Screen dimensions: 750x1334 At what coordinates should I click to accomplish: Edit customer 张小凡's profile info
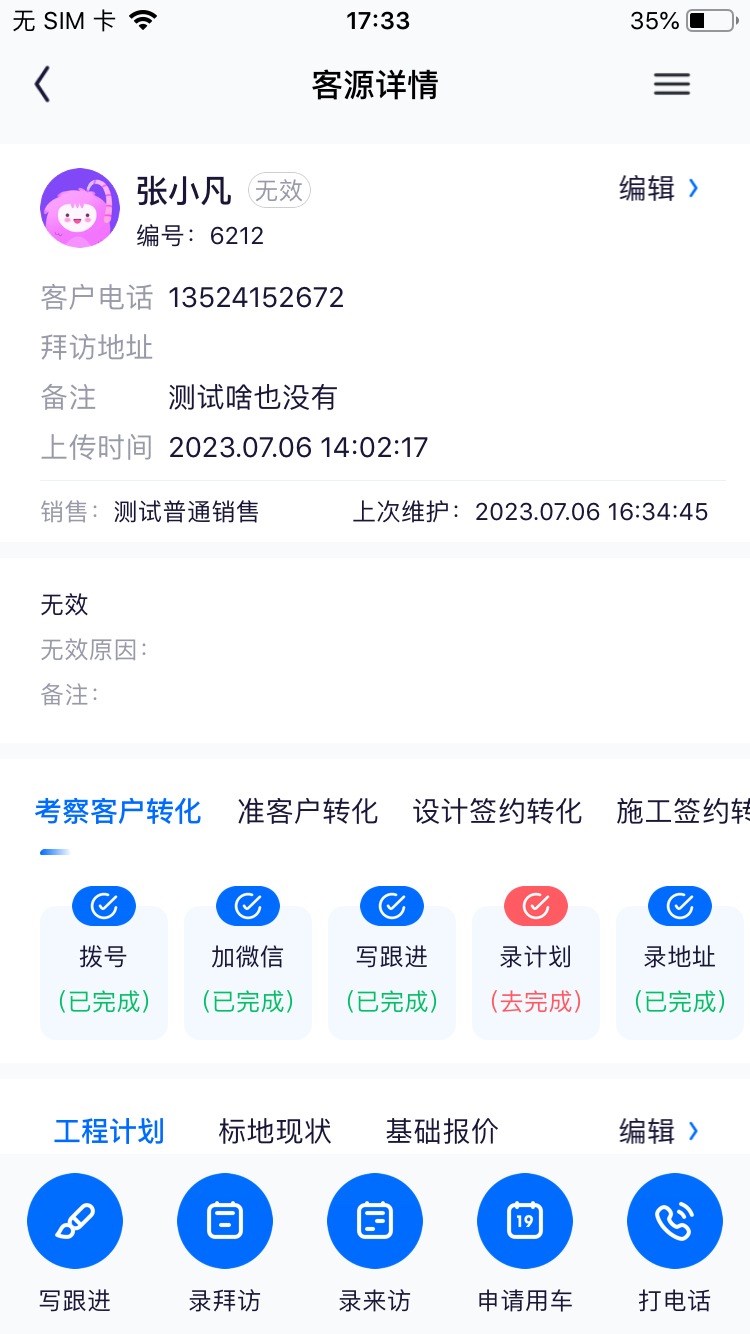coord(659,188)
